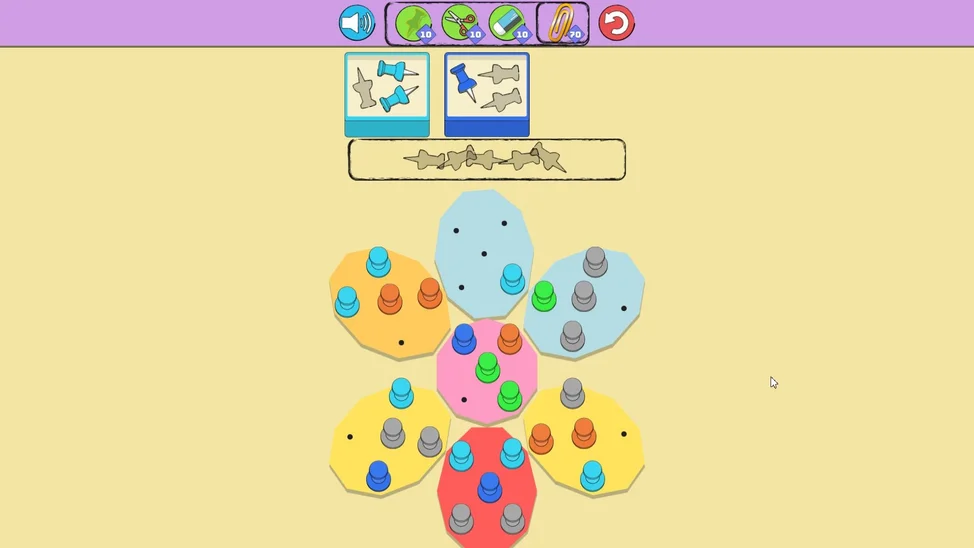Pick the gray pin on the yellow petal with orange pins
Screen dimensions: 974x548
[x=572, y=392]
